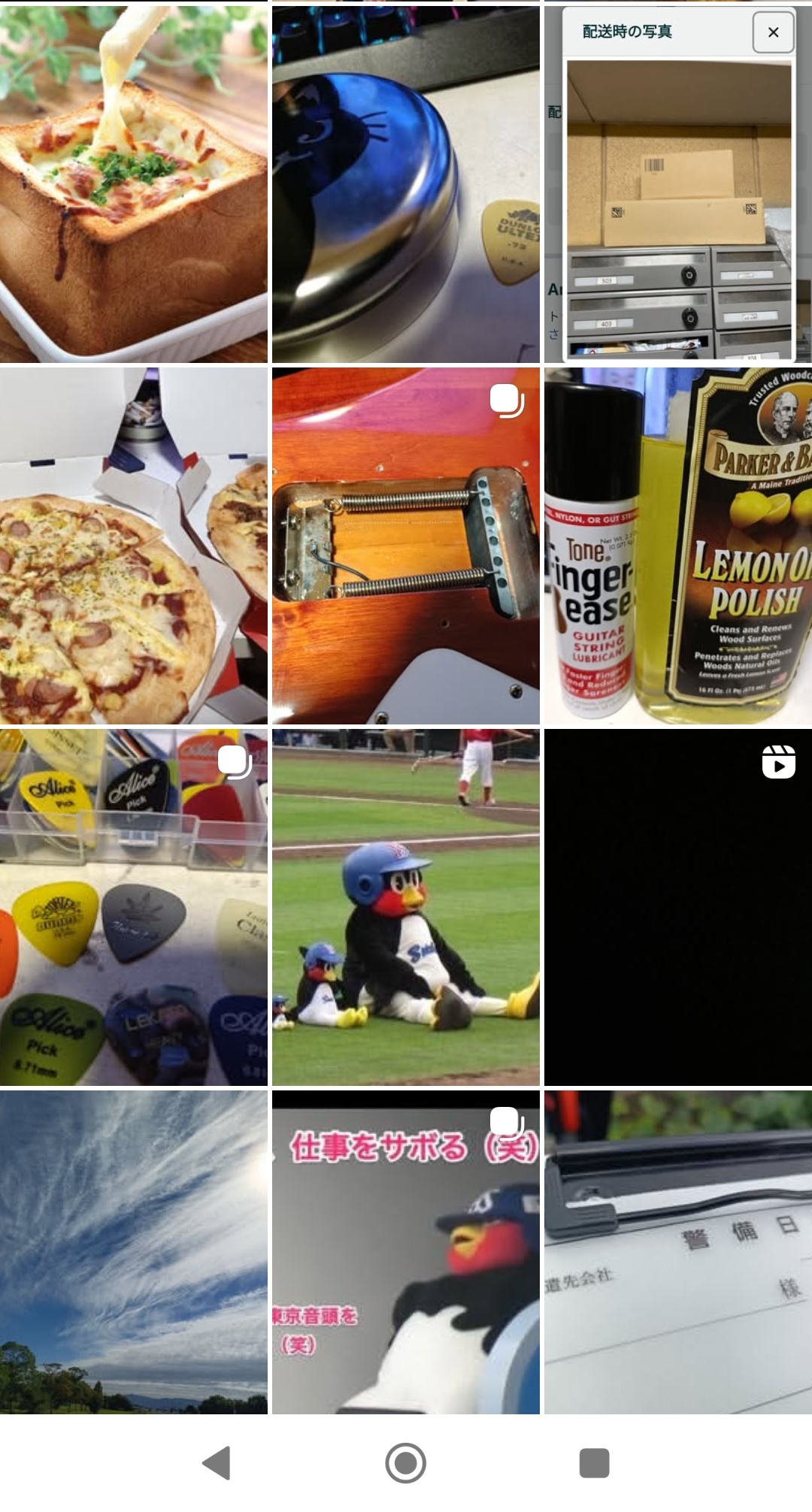Return to the home screen
812x1512 pixels.
click(x=406, y=1462)
